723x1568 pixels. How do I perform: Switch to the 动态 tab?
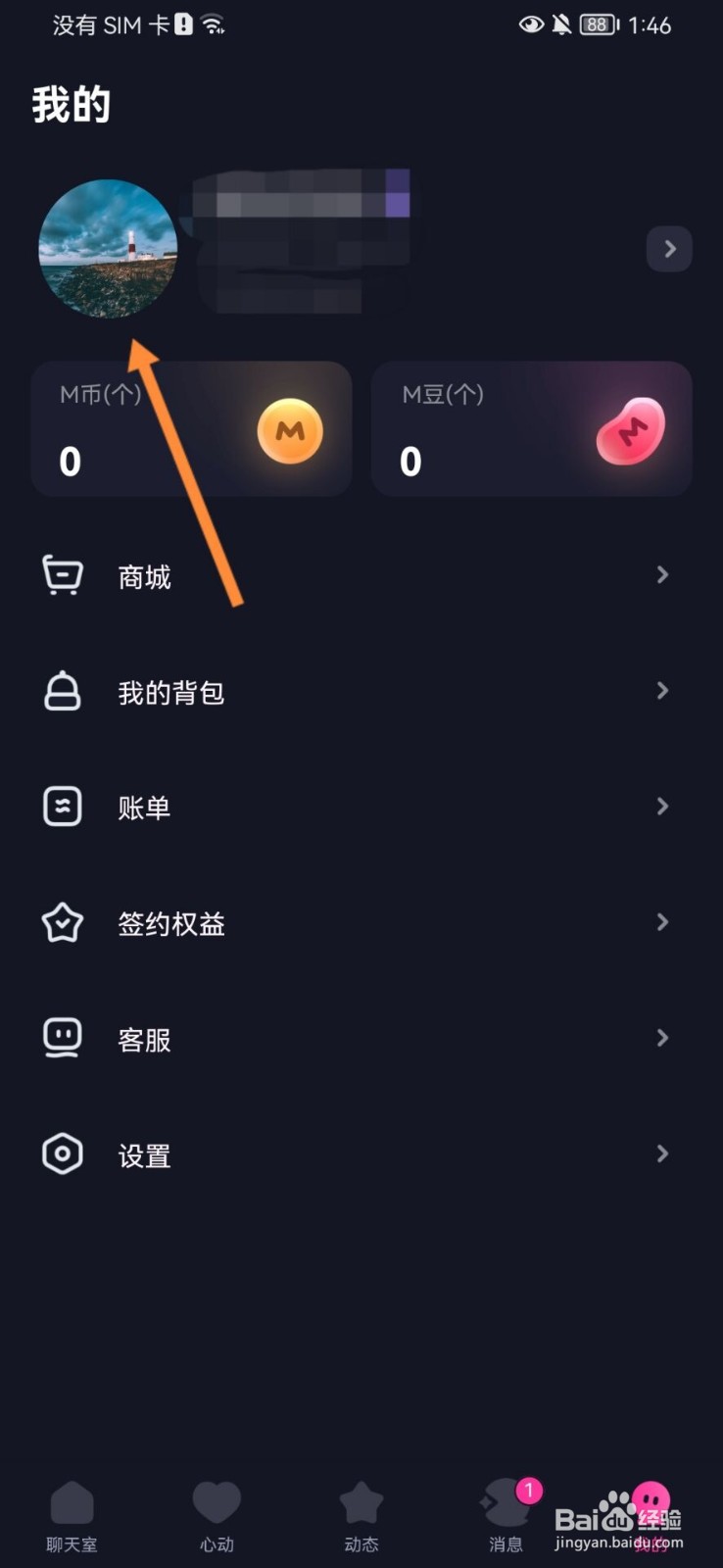click(361, 1516)
